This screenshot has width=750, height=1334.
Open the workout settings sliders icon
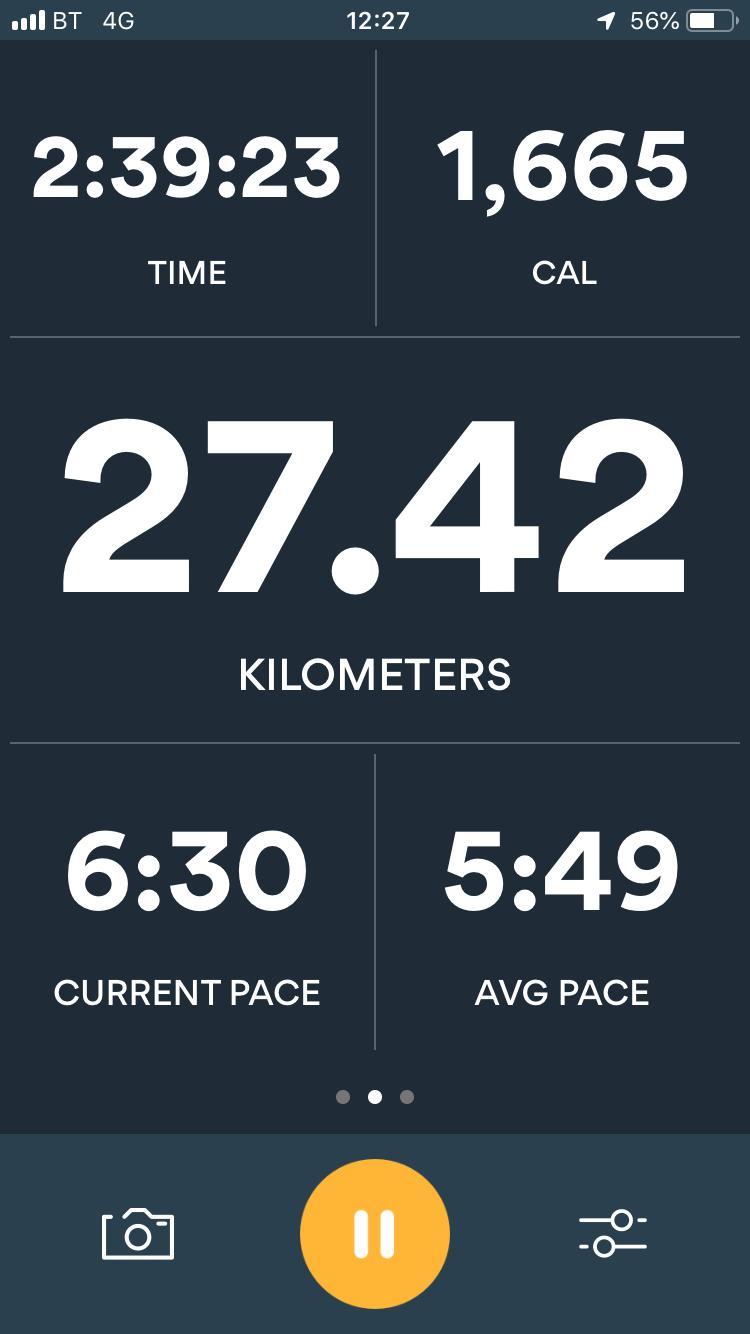pos(613,1234)
